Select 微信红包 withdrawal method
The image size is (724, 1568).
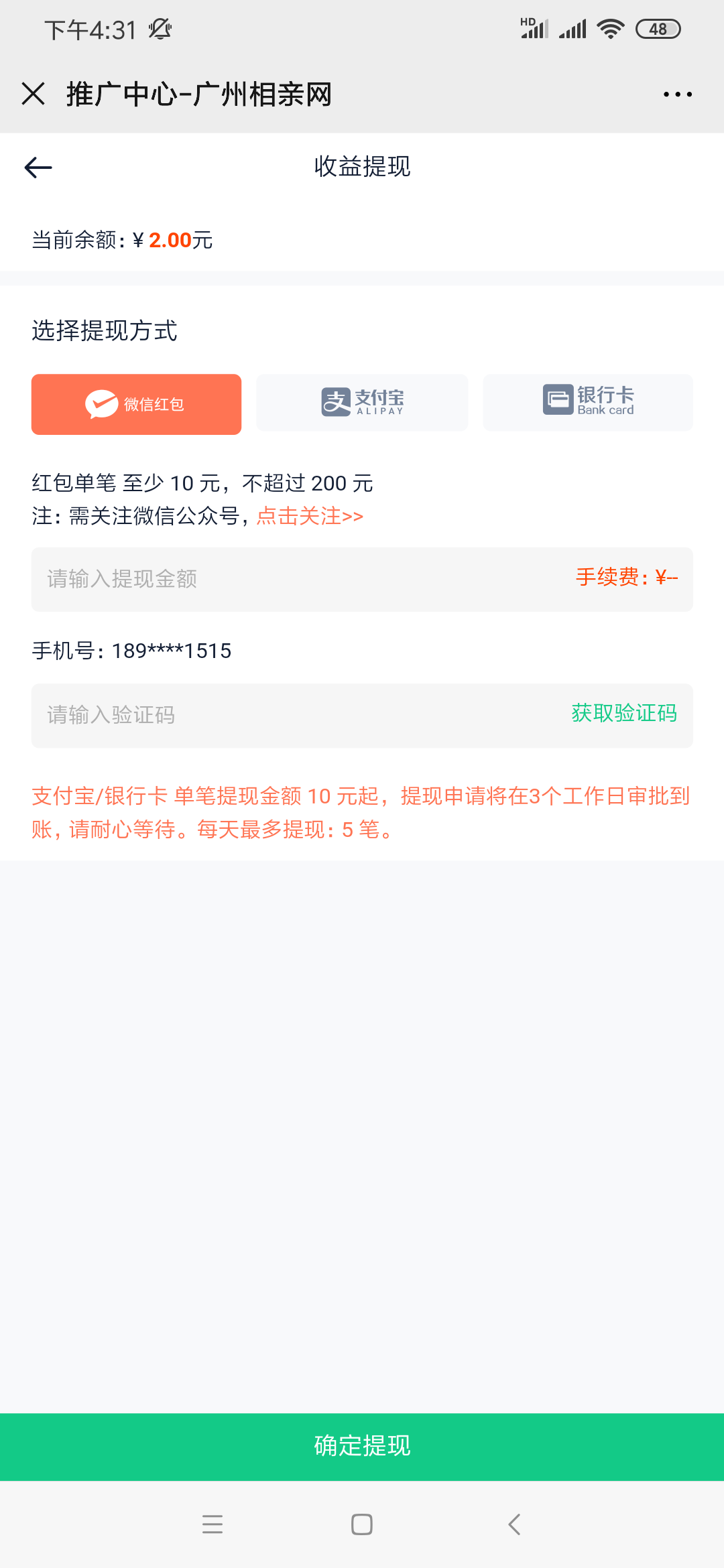[x=136, y=404]
